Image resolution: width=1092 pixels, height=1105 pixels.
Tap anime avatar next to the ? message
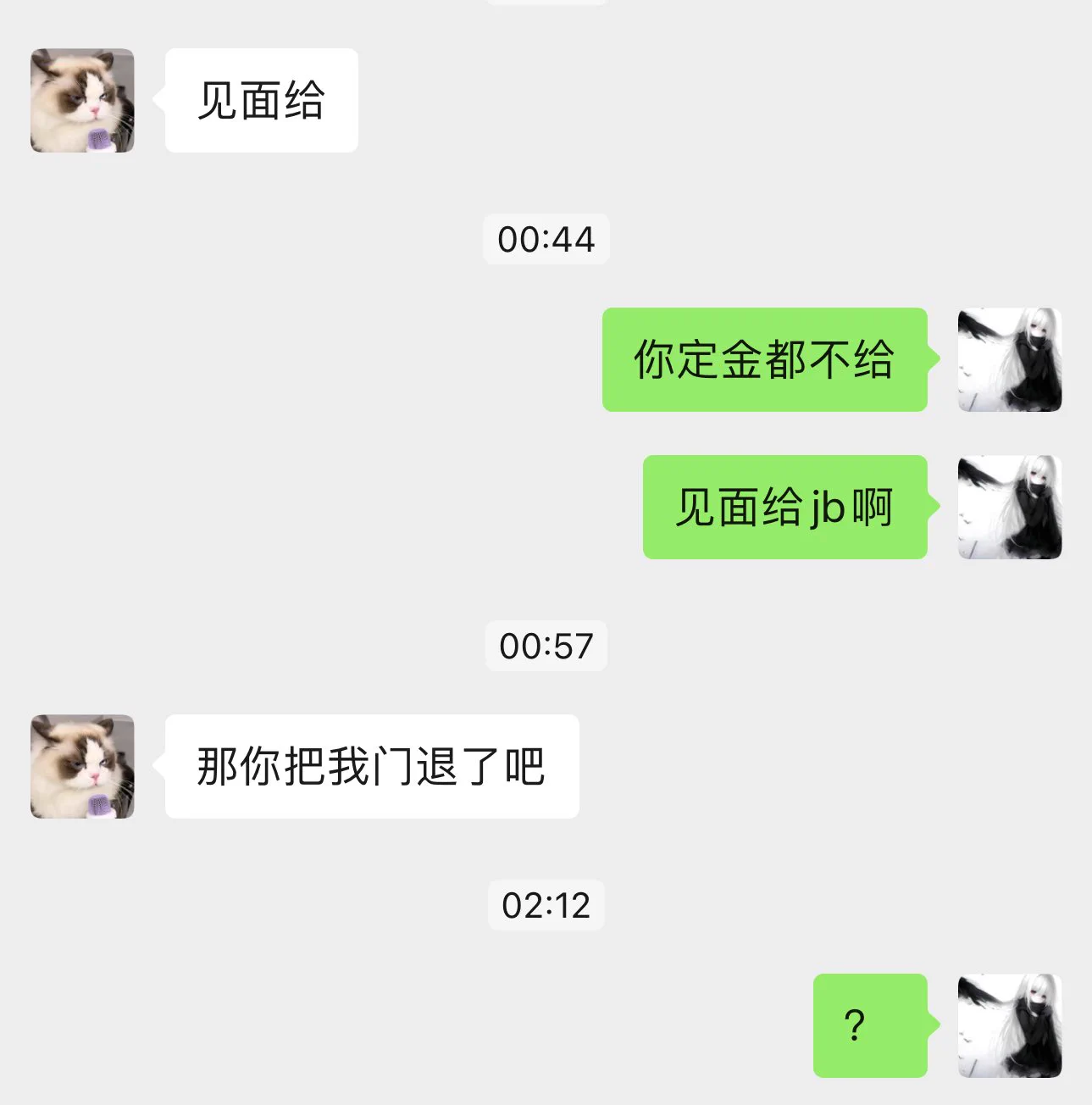(1009, 1025)
